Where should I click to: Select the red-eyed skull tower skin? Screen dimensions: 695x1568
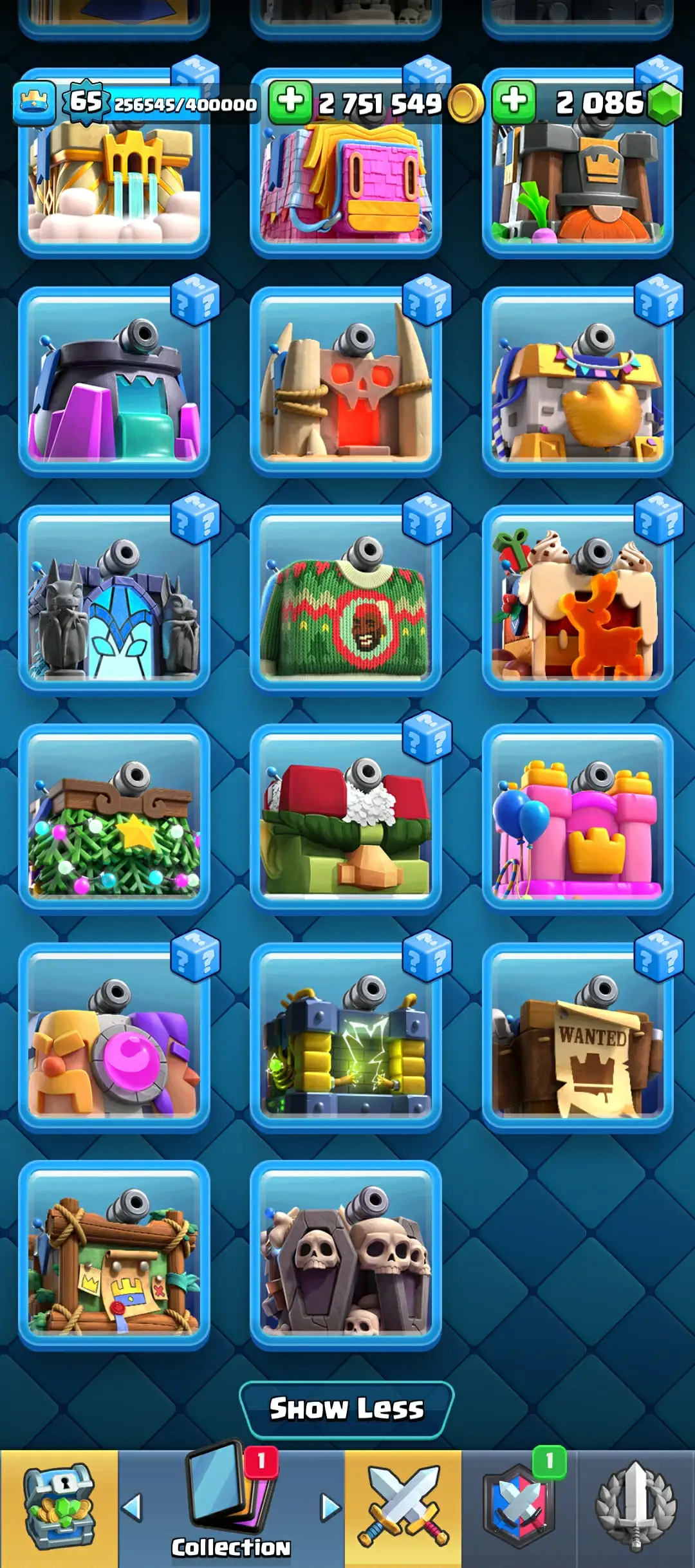(346, 381)
